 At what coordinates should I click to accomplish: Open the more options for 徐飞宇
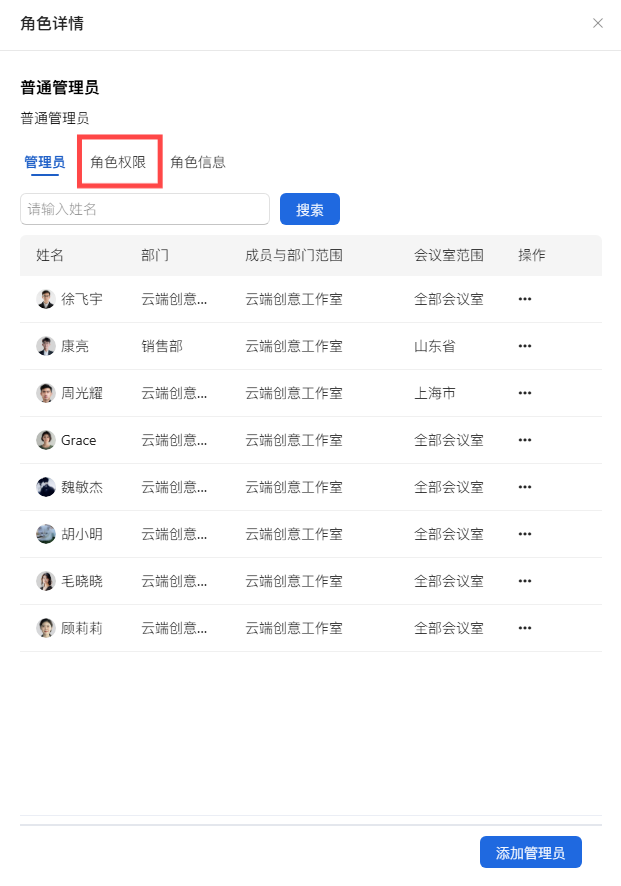pyautogui.click(x=525, y=299)
